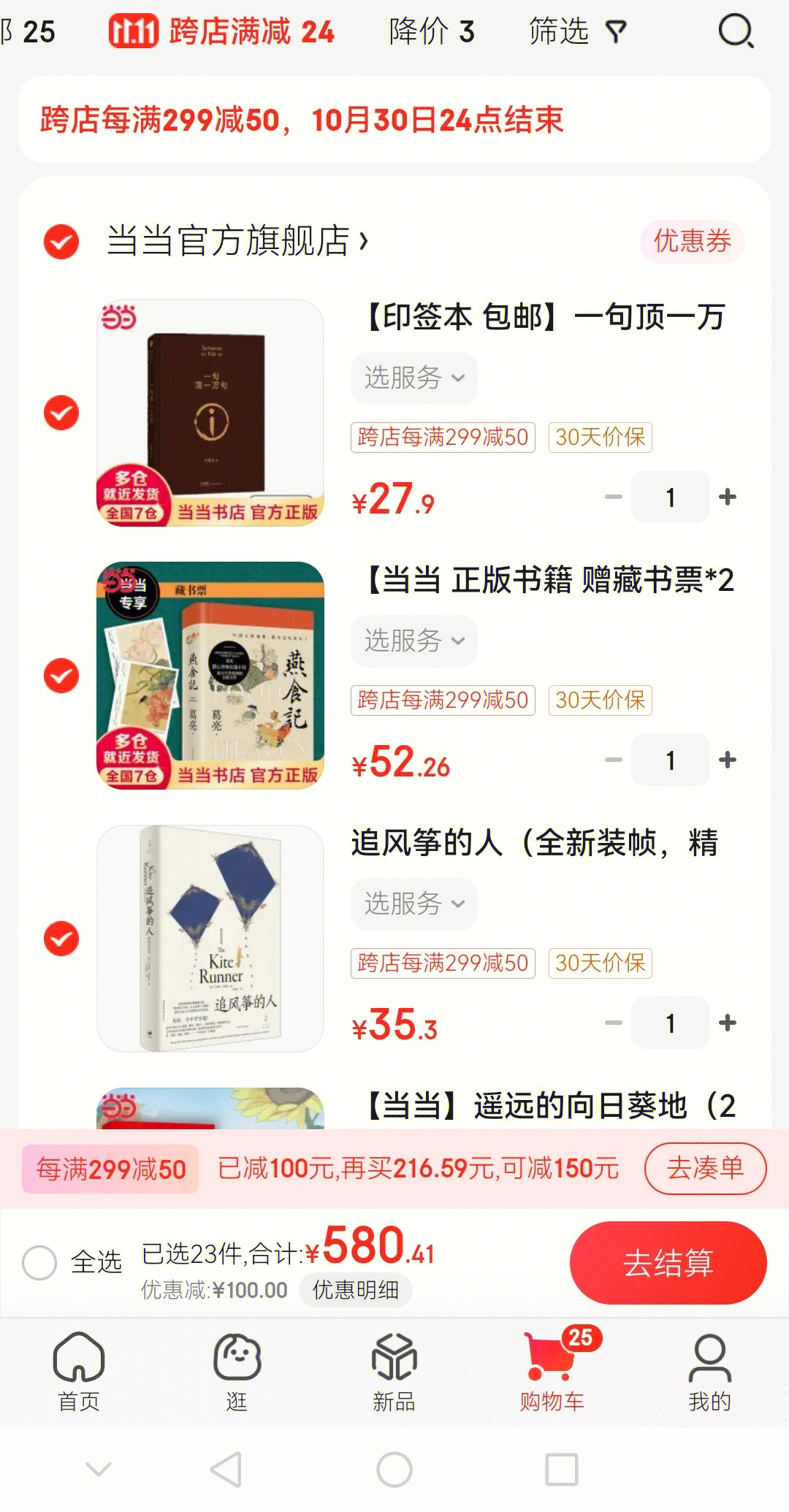Open the 筛选 filter option
This screenshot has height=1512, width=789.
[576, 32]
